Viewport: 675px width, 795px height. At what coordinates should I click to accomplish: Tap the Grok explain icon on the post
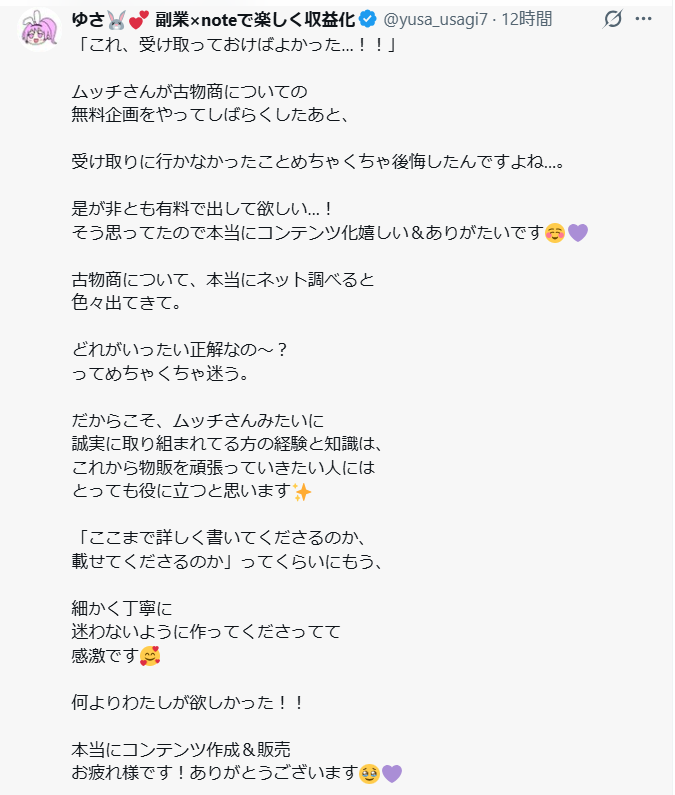(615, 19)
